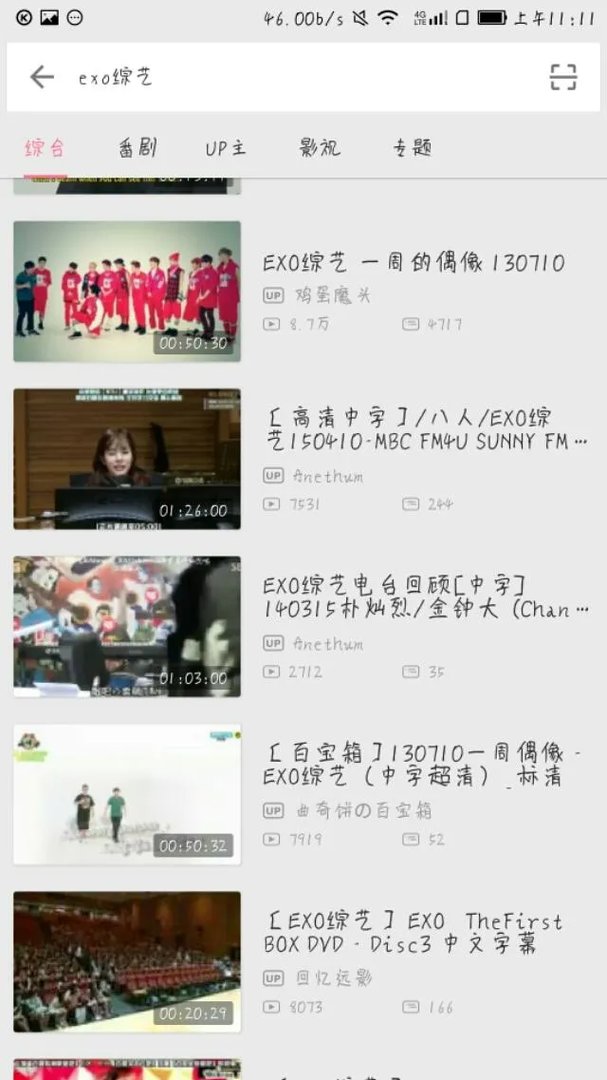Open video EXO综艺 一周的偶像 130710
This screenshot has height=1080, width=607.
(x=413, y=263)
